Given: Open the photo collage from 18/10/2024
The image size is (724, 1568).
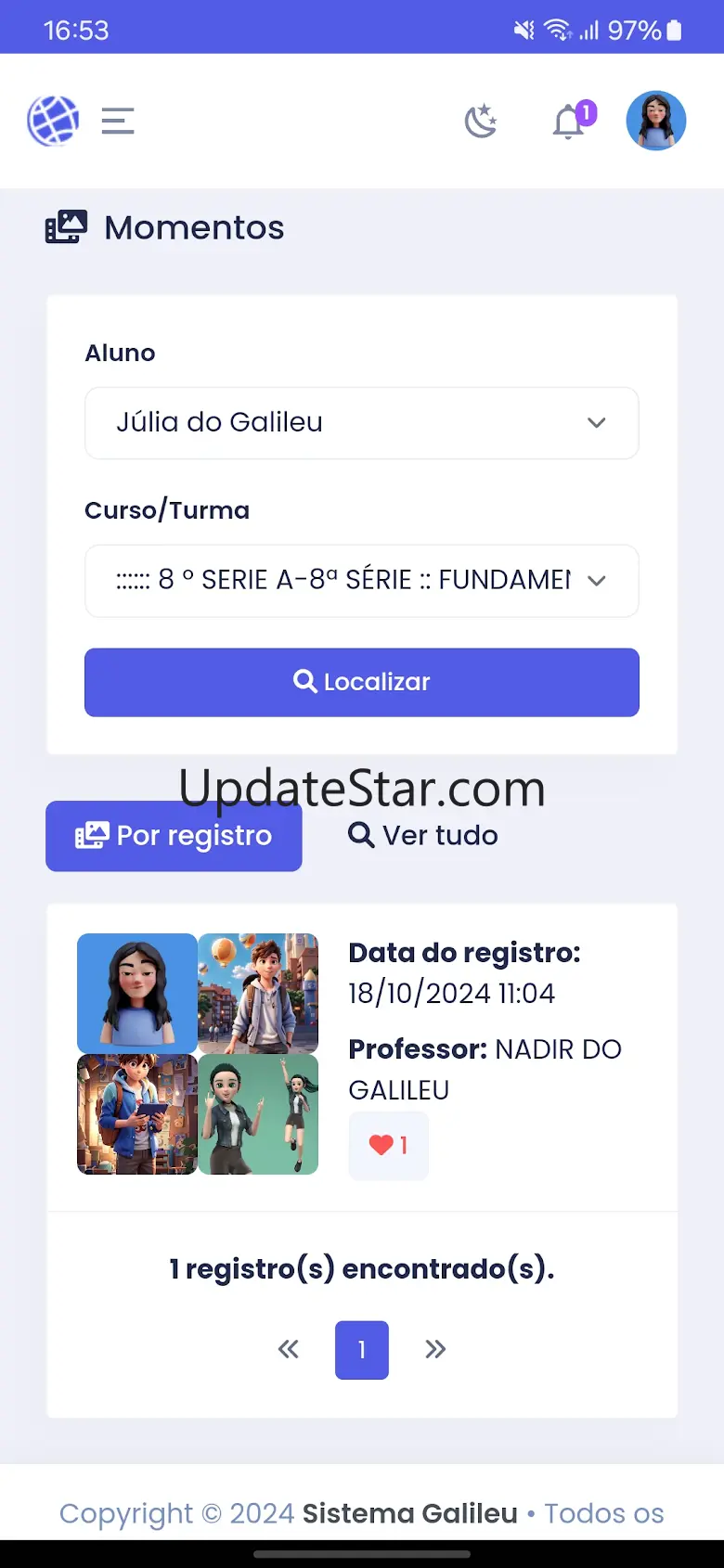Looking at the screenshot, I should click(198, 1054).
